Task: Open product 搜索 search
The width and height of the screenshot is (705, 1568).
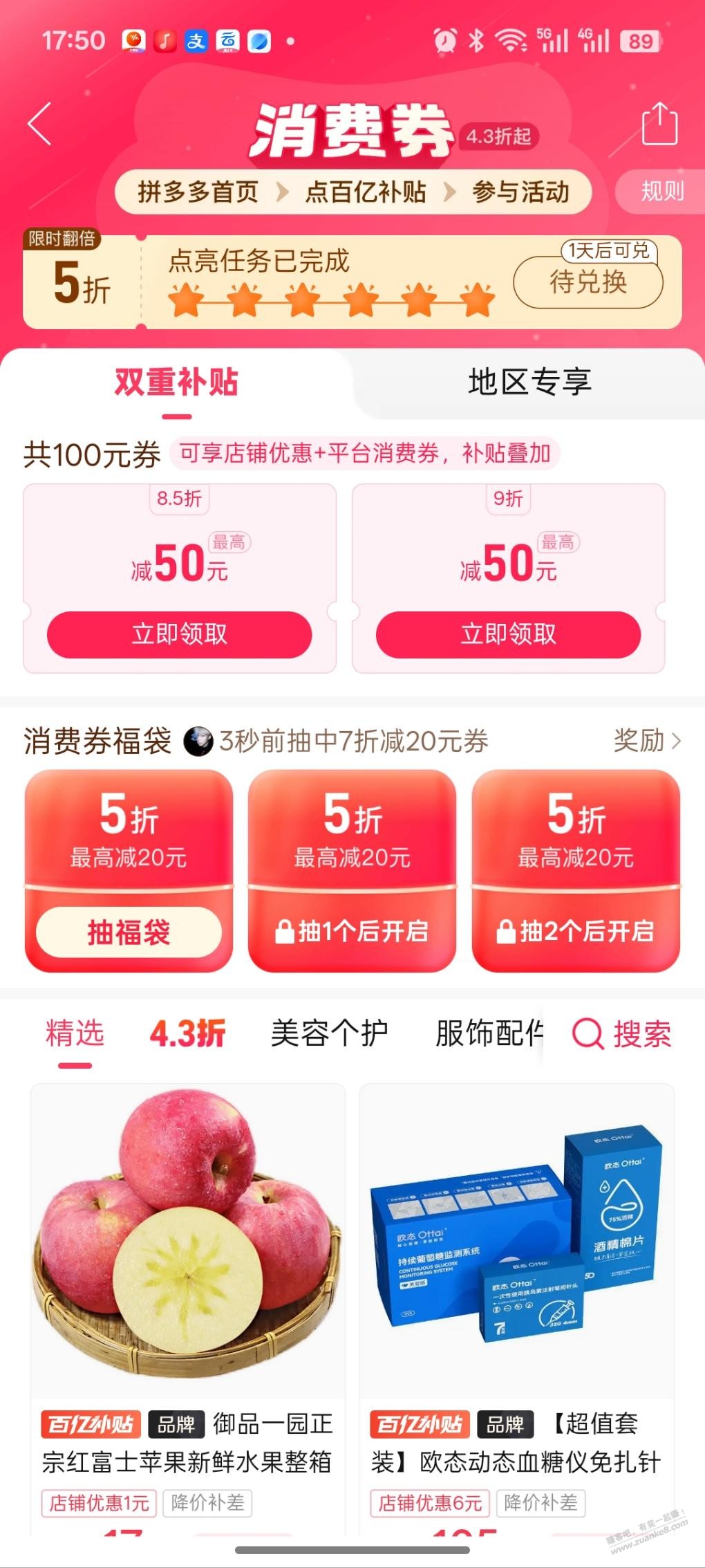Action: click(622, 1035)
